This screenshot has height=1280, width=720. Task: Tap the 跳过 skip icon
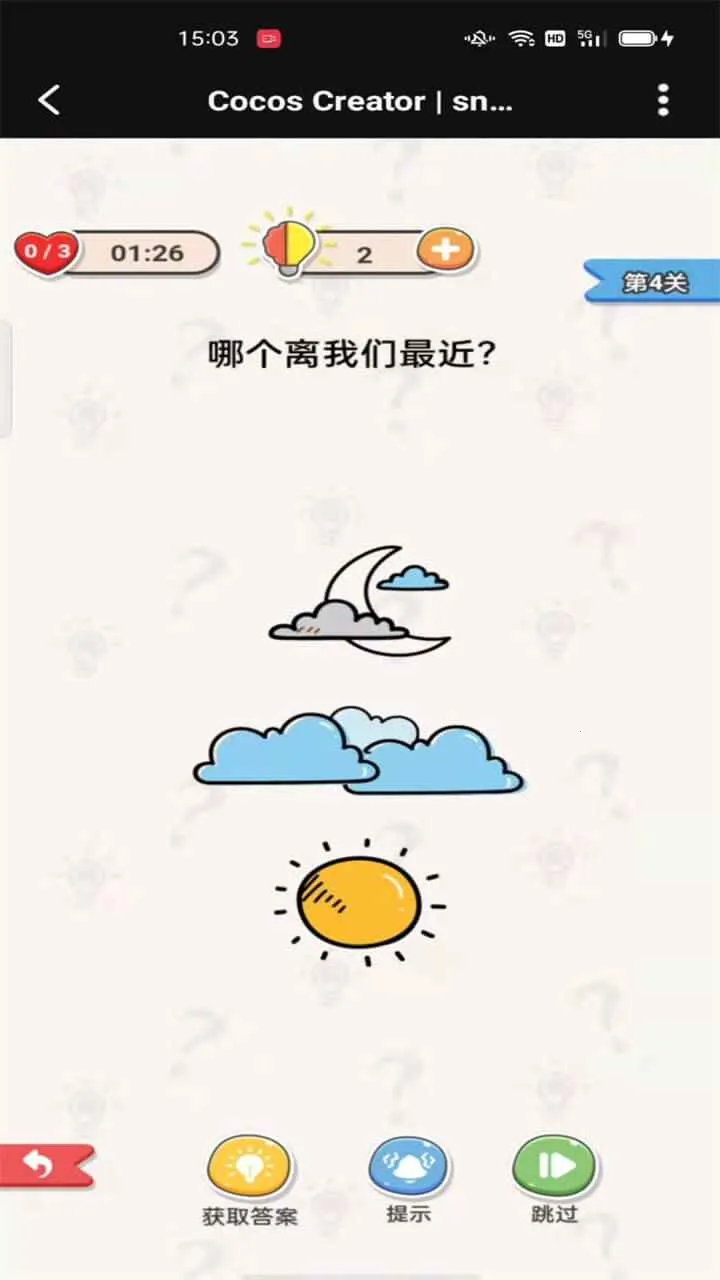pos(554,1166)
